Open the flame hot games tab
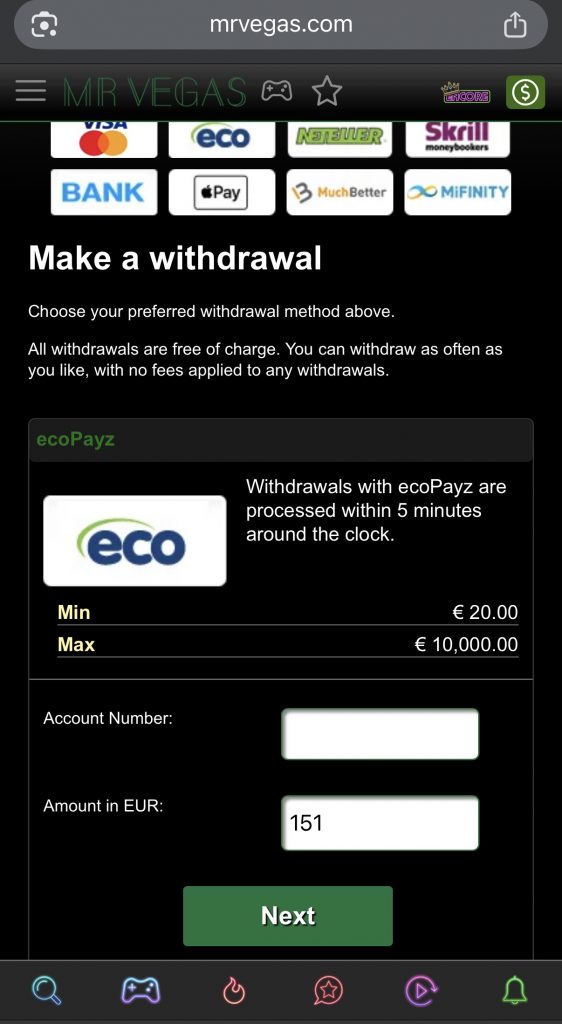This screenshot has width=562, height=1024. point(234,992)
